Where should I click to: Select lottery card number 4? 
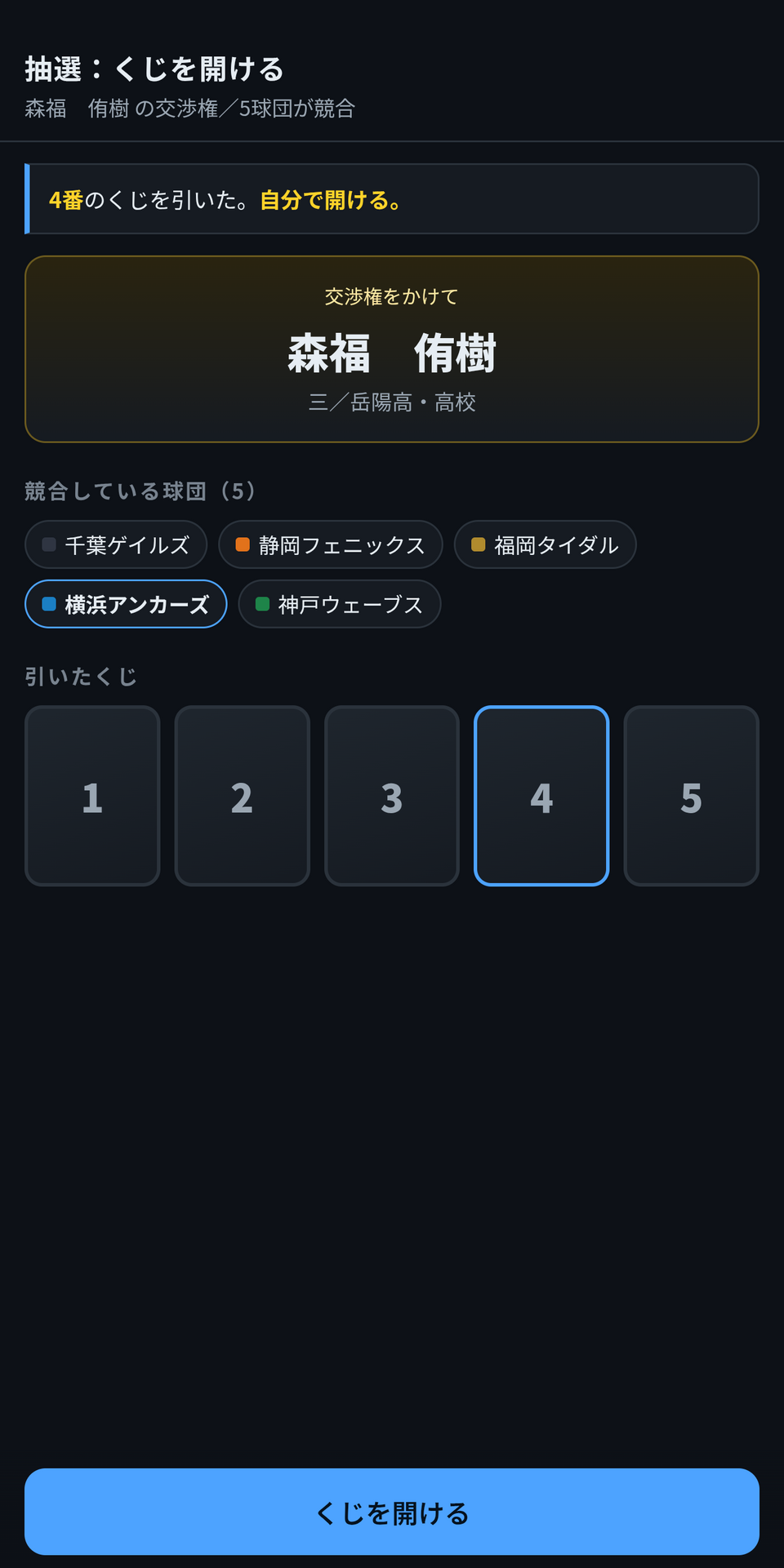pos(541,796)
